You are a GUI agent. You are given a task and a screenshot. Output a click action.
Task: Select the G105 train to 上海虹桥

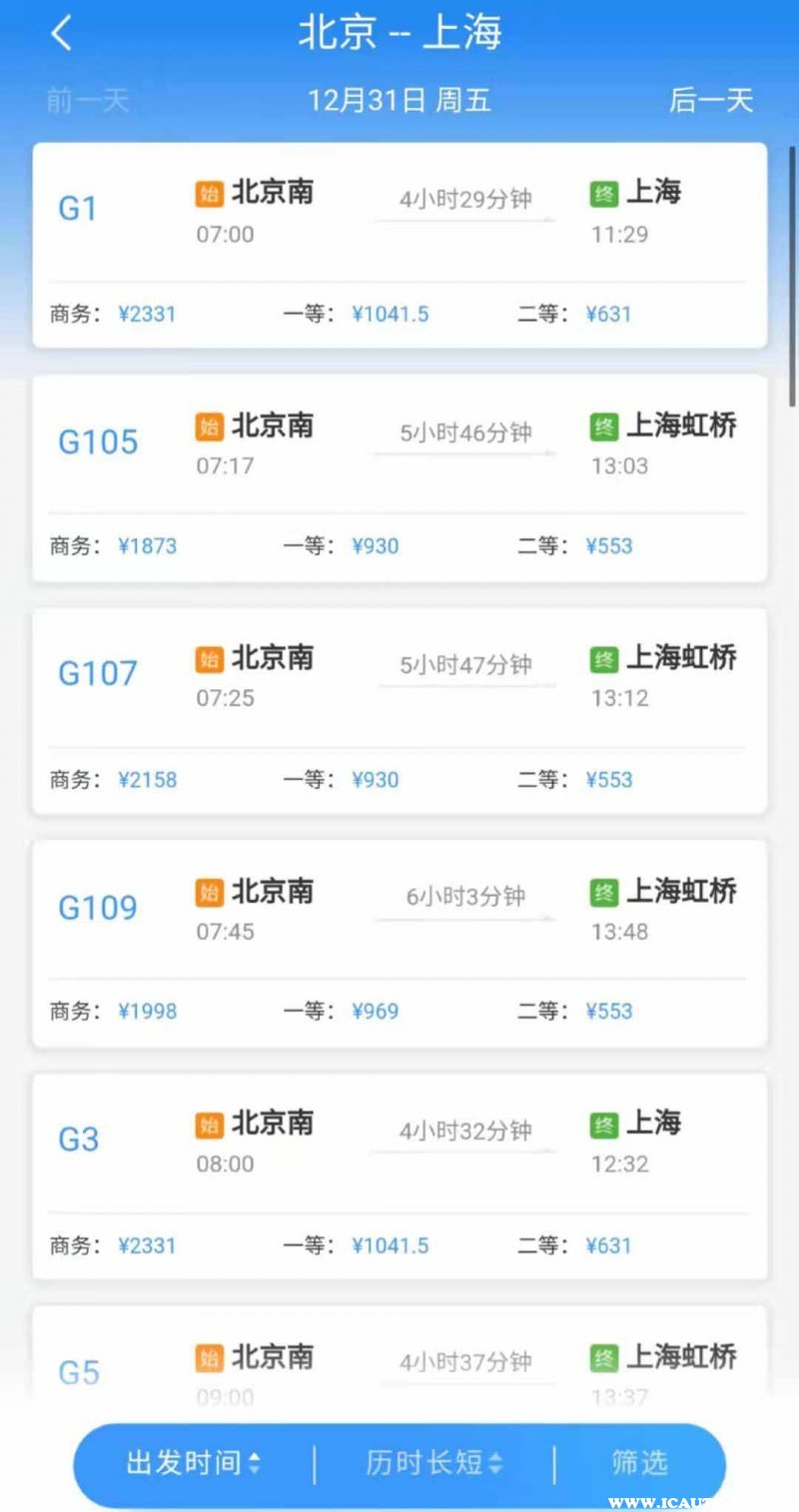tap(399, 478)
